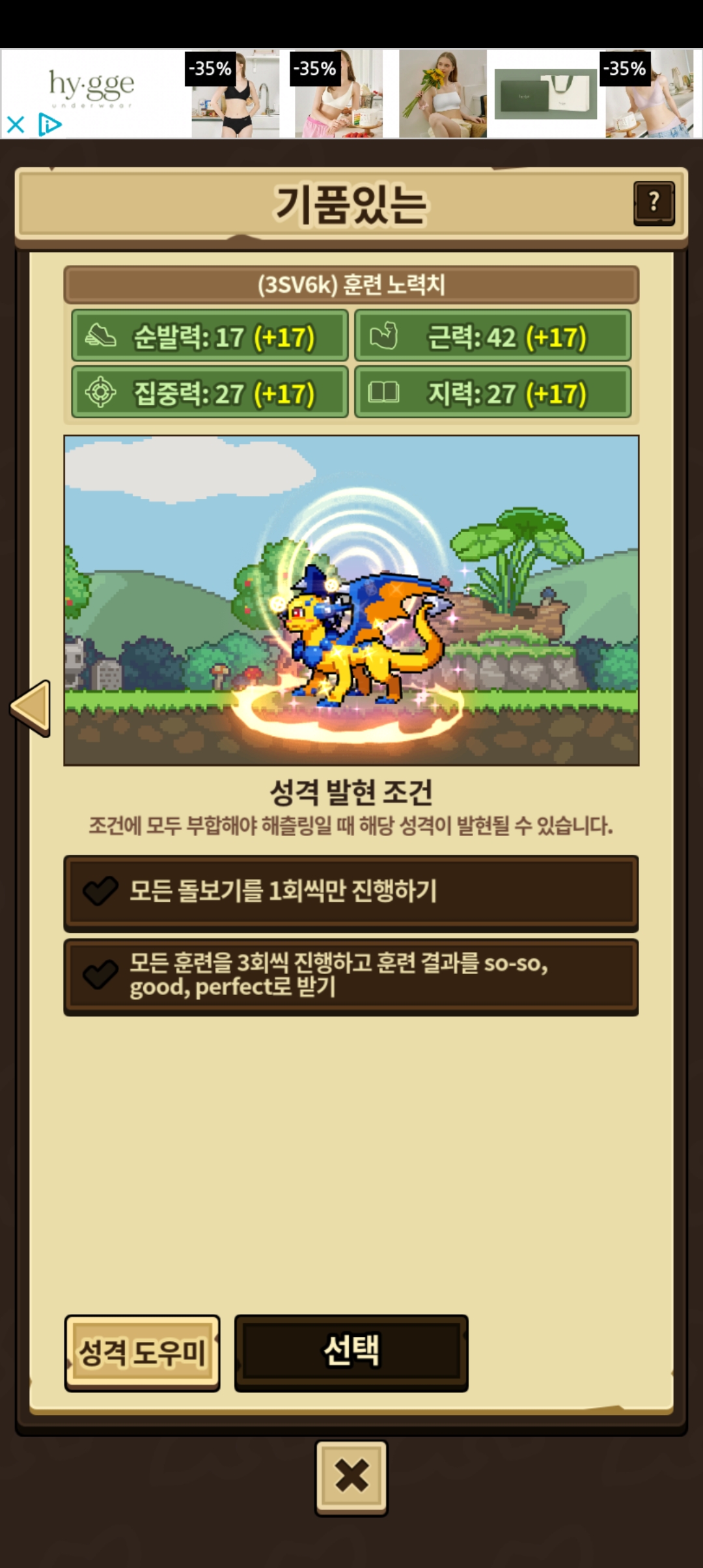Dismiss the hygge ad banner

[16, 124]
